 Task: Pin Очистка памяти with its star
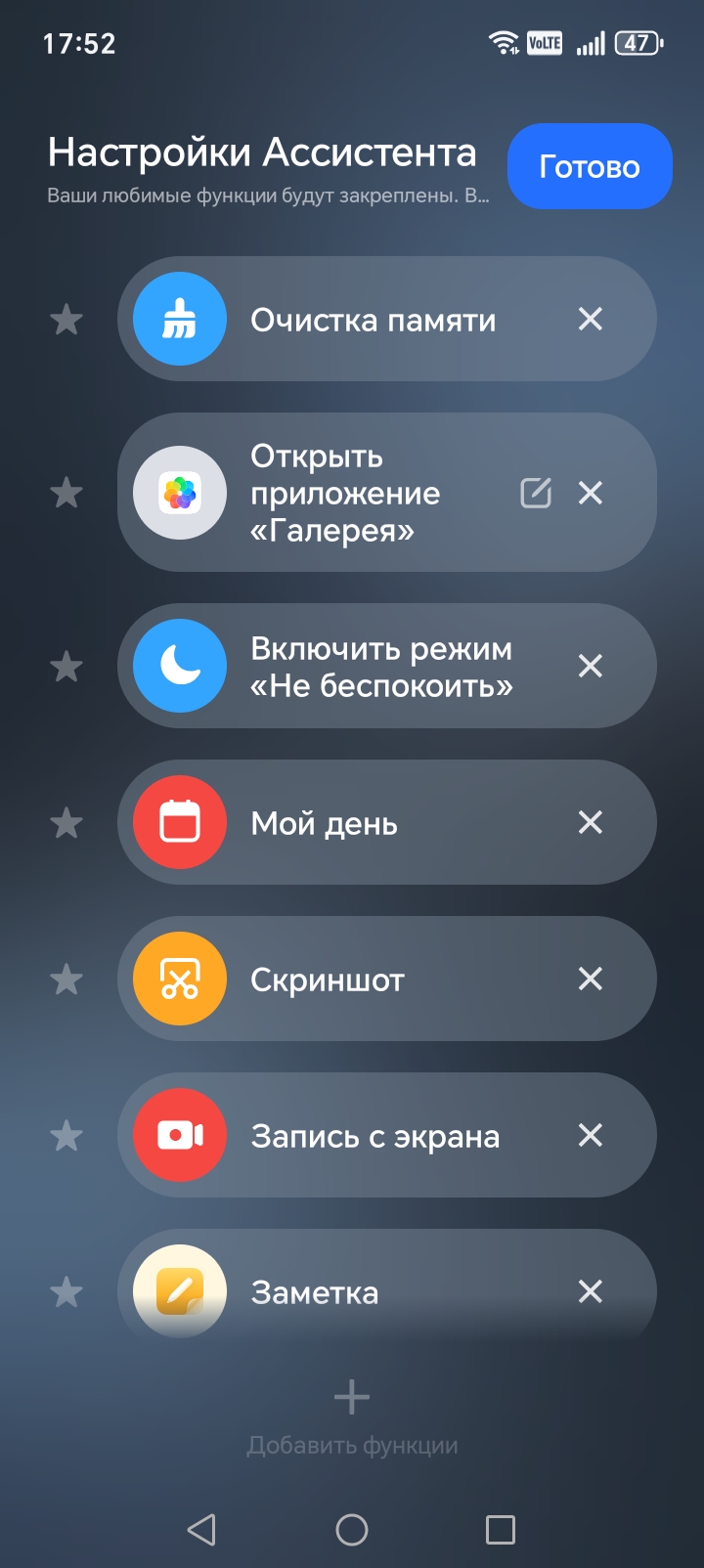(66, 319)
